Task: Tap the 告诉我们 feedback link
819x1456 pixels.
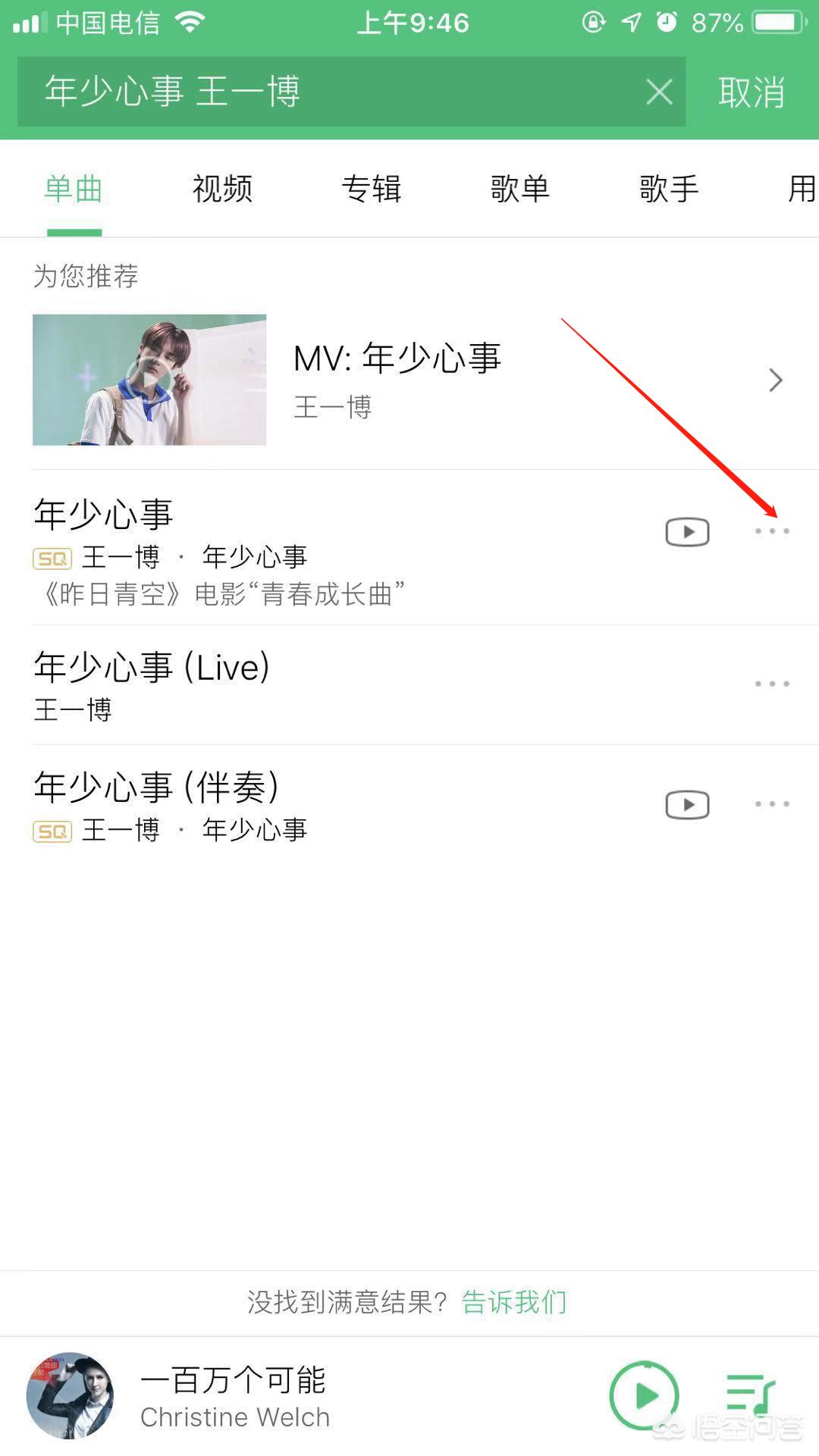Action: tap(514, 1302)
